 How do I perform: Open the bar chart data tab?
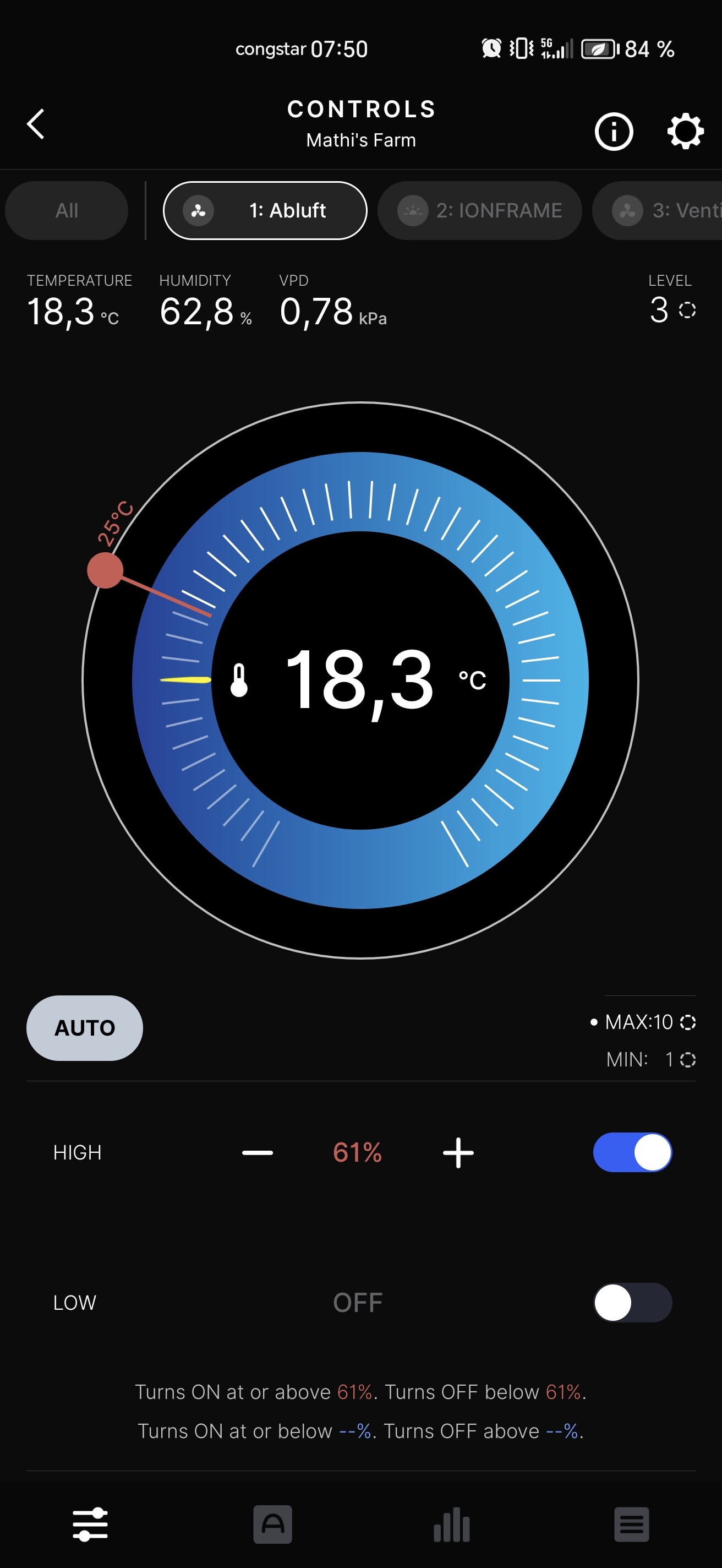pyautogui.click(x=451, y=1524)
